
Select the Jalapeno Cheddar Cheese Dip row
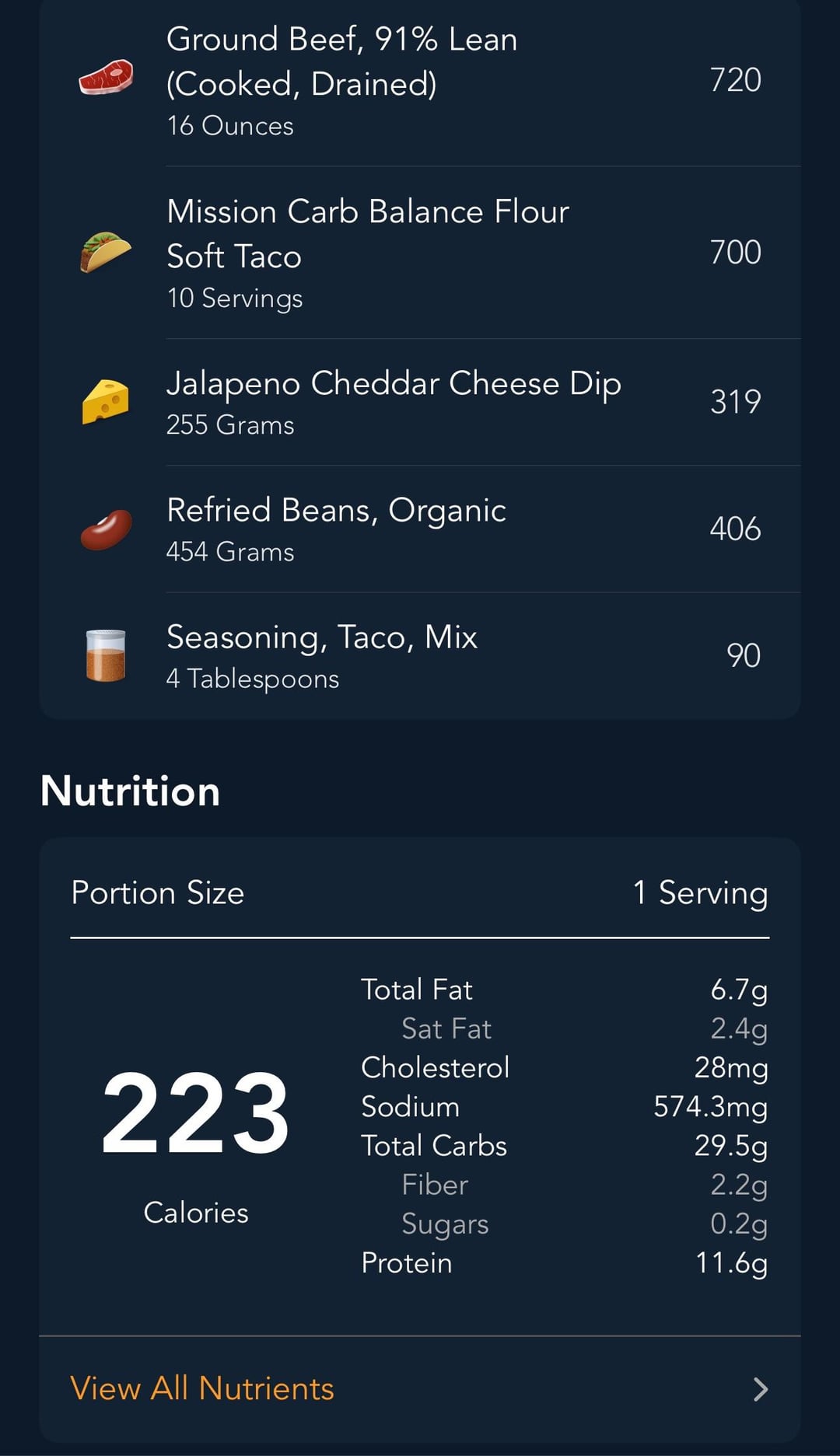(x=420, y=402)
